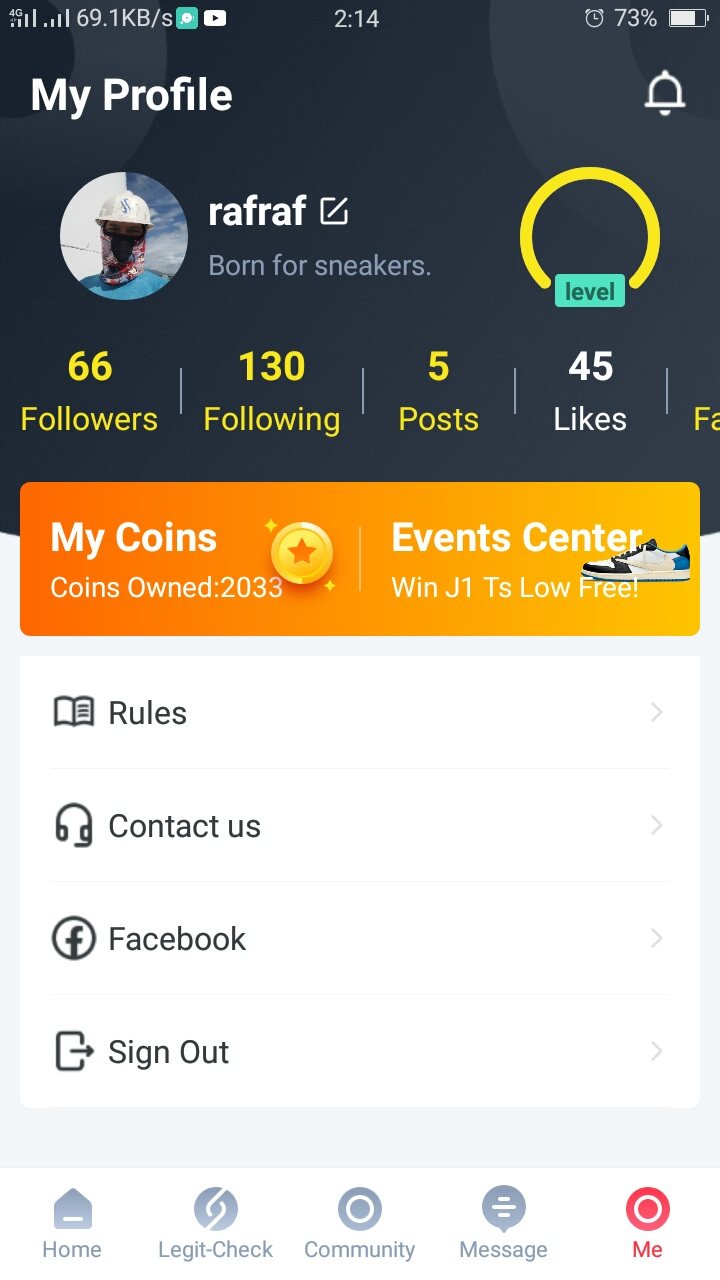
Task: Edit the rafraf username
Action: tap(334, 211)
